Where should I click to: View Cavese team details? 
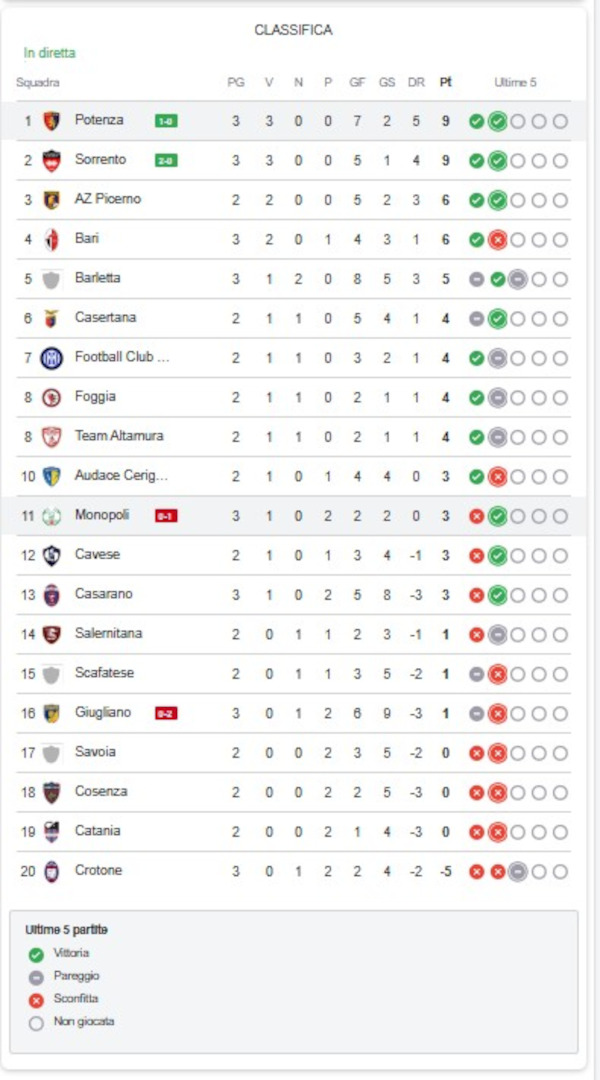click(293, 555)
